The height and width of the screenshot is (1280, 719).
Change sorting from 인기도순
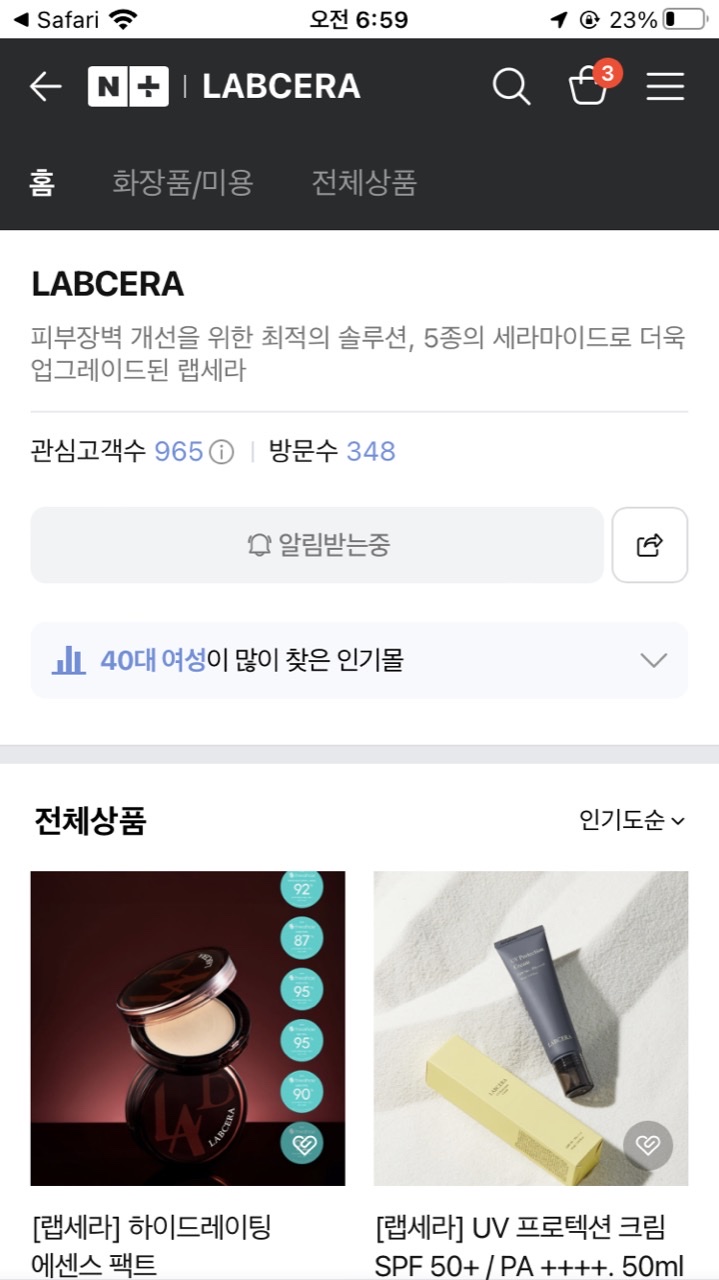[632, 821]
